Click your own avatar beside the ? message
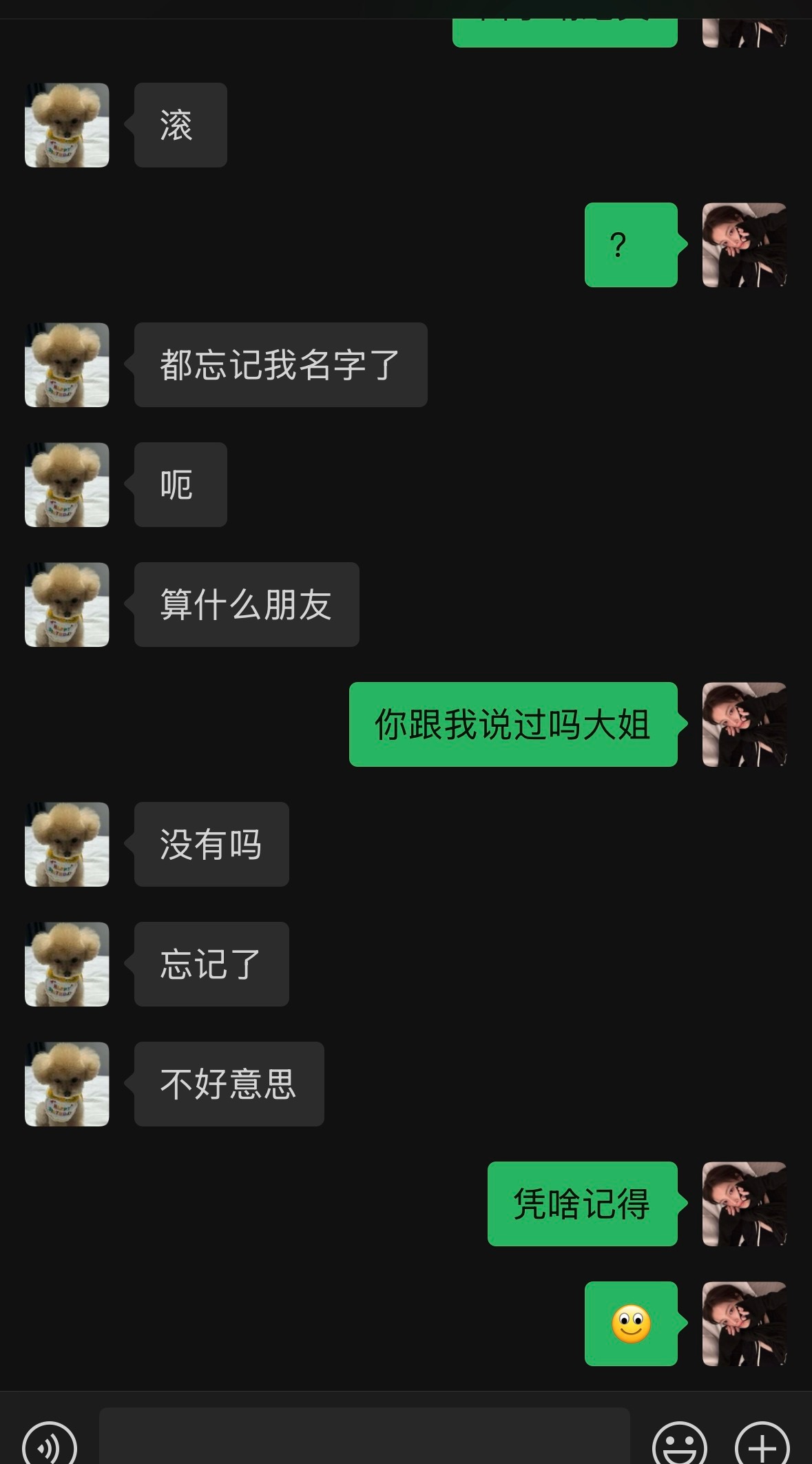 [744, 245]
